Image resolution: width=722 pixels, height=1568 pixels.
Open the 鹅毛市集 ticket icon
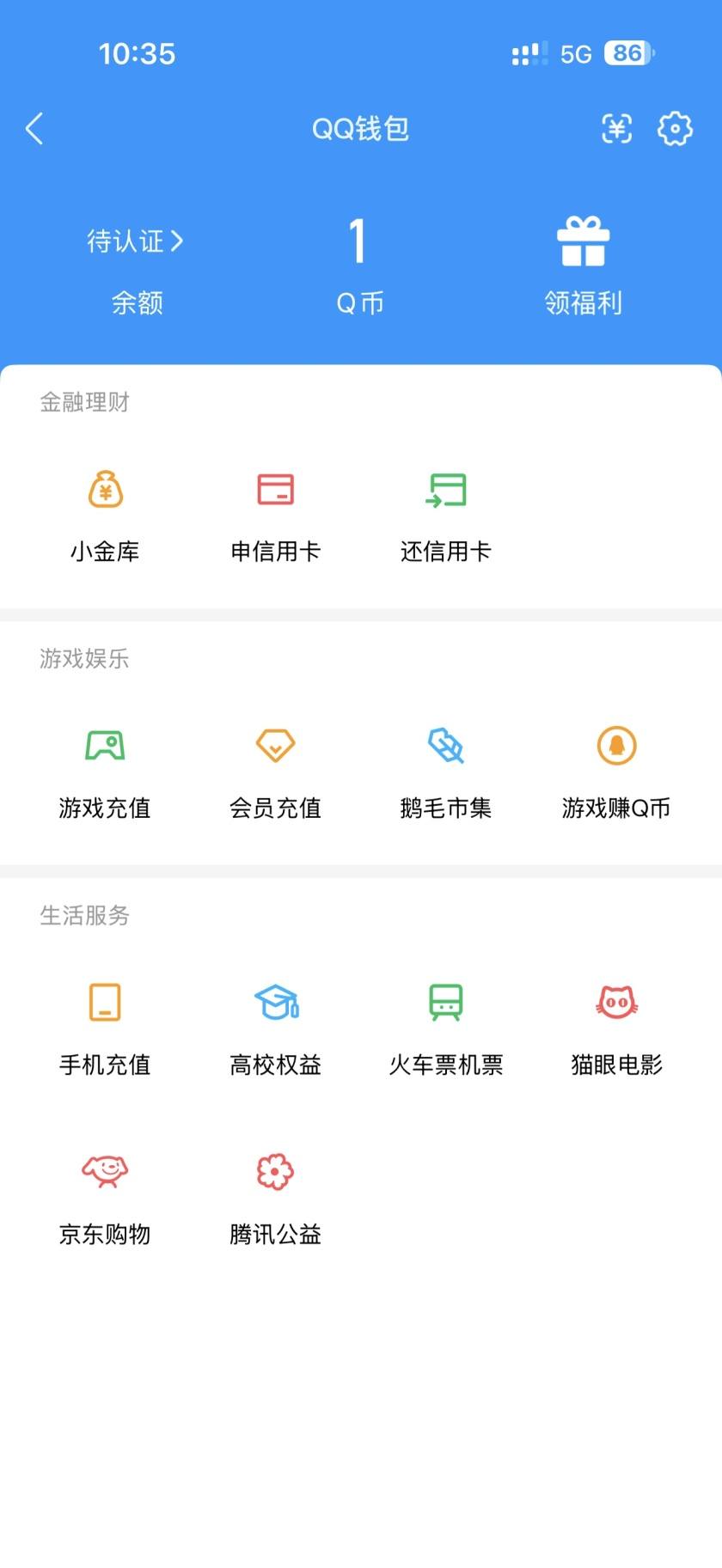[444, 746]
